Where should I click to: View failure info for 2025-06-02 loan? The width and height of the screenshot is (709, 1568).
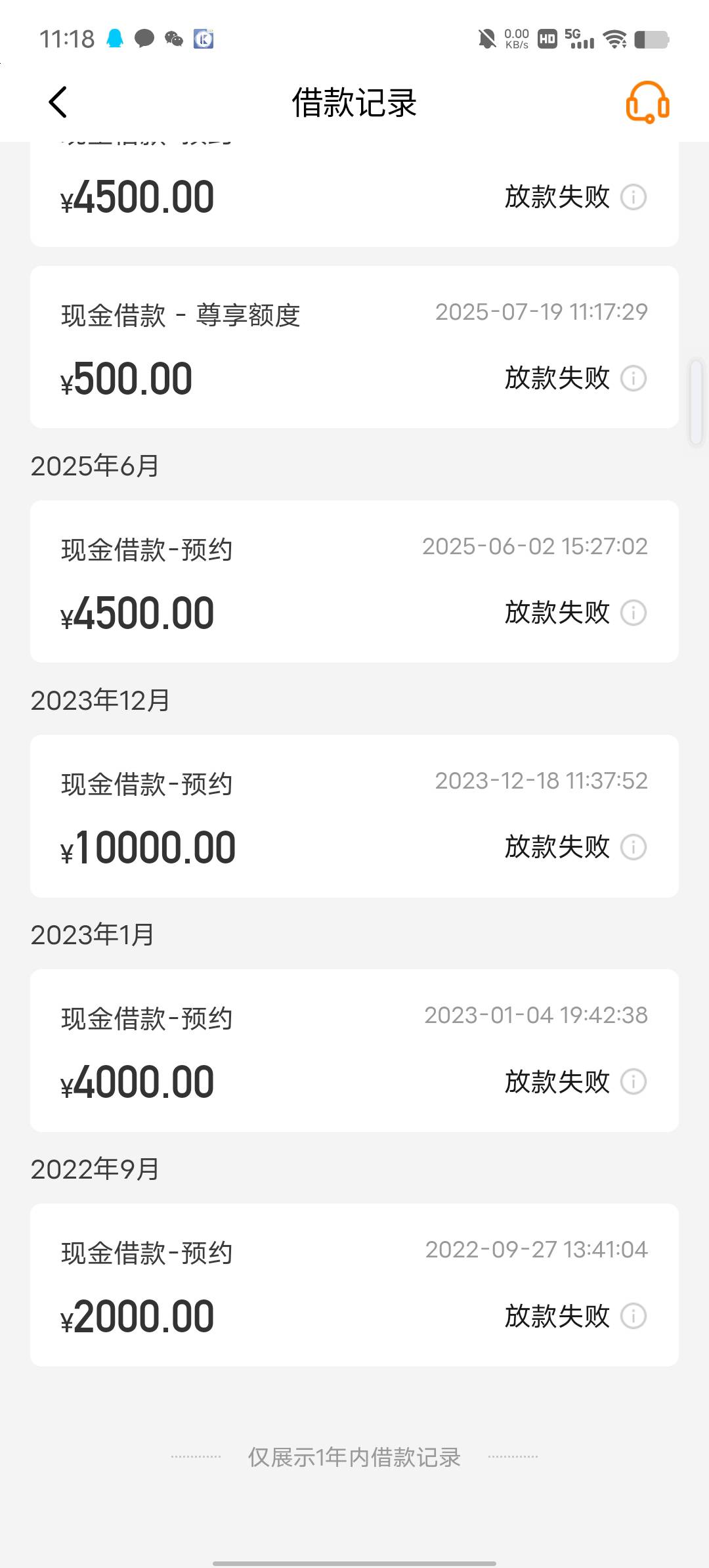click(x=634, y=613)
